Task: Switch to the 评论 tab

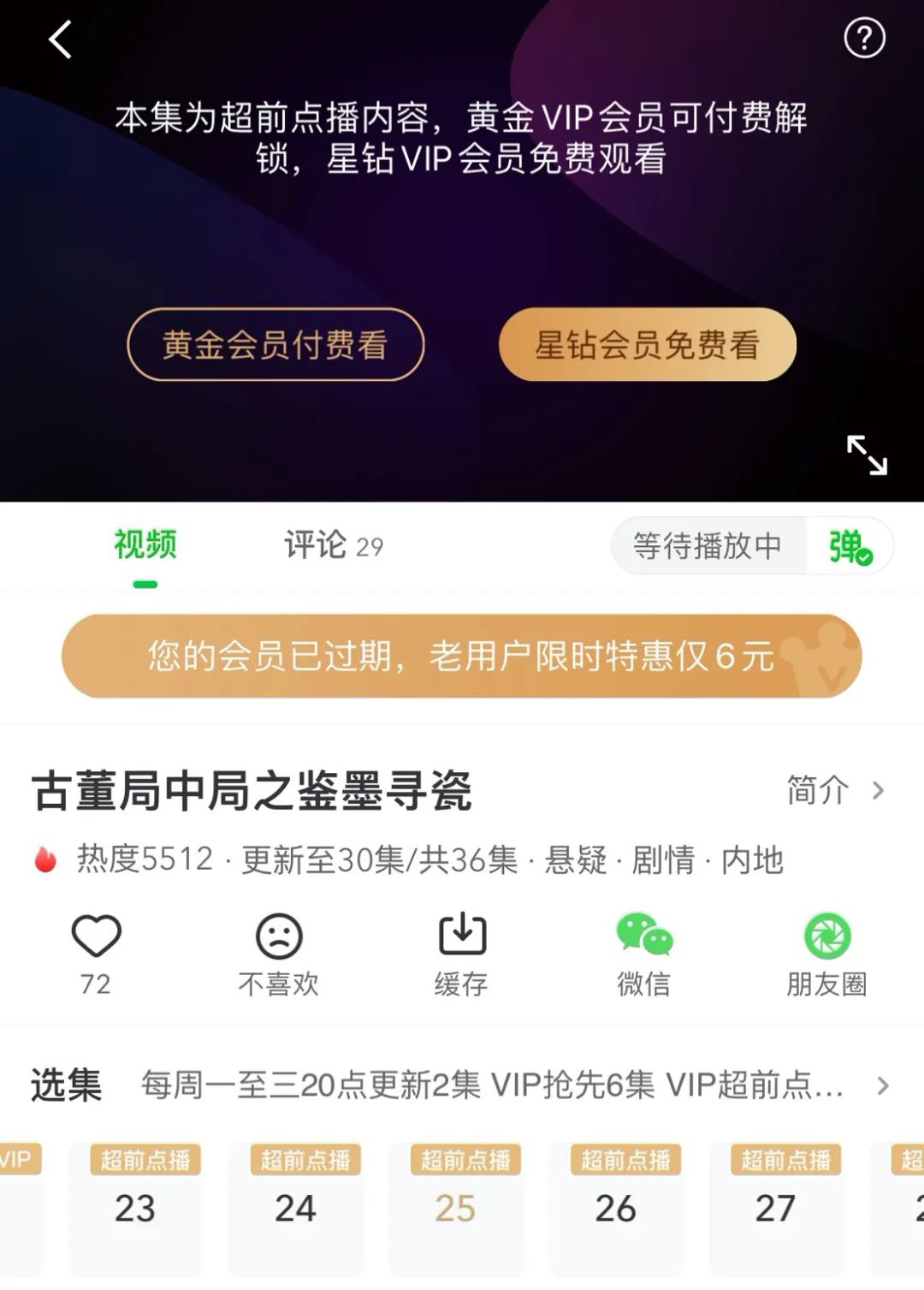Action: pos(333,545)
